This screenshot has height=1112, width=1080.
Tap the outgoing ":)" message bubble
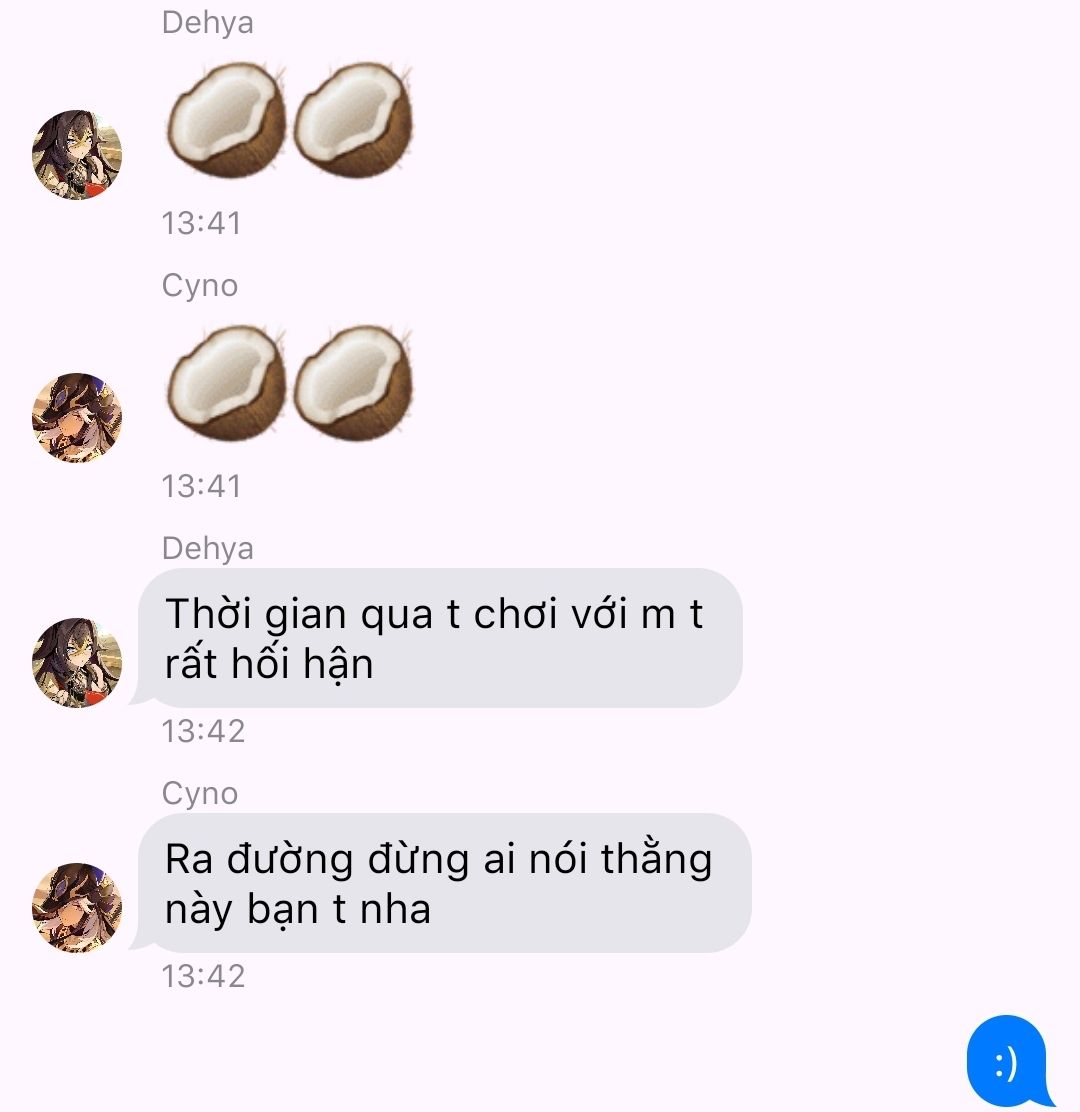[1010, 1061]
